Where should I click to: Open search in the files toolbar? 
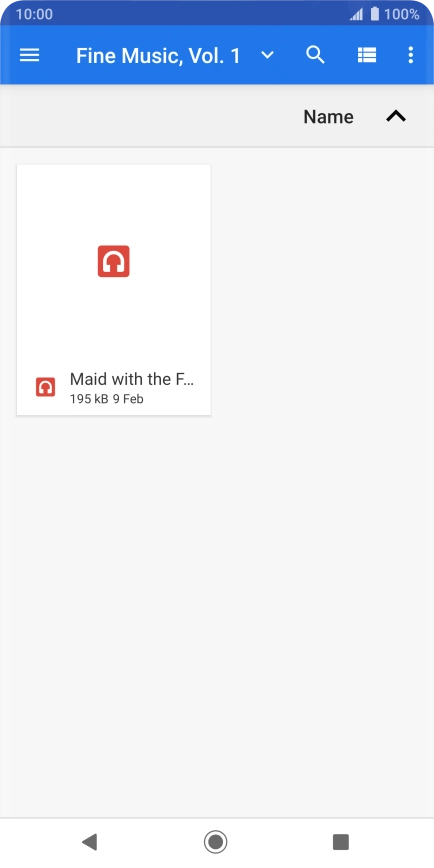click(x=315, y=55)
